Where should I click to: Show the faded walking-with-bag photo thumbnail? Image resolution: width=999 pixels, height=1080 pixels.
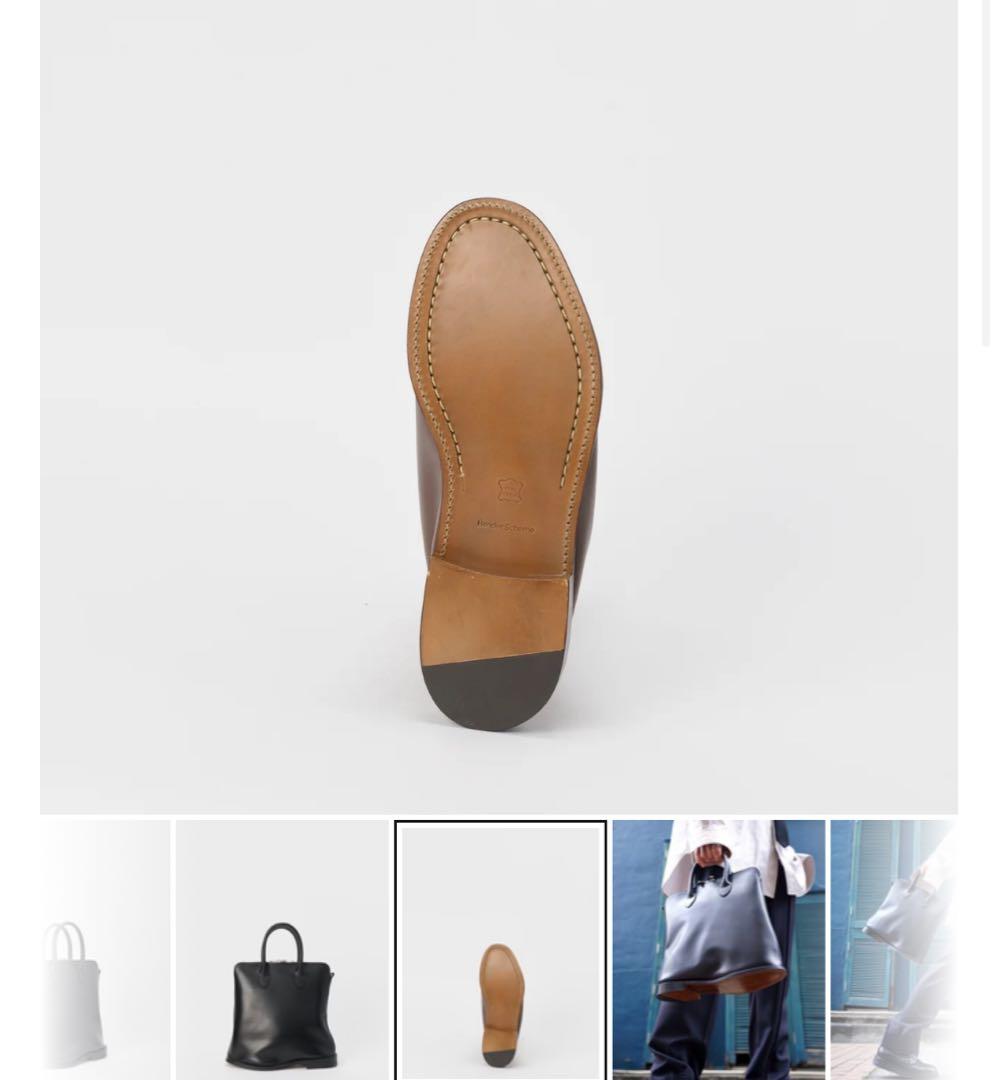pyautogui.click(x=894, y=950)
